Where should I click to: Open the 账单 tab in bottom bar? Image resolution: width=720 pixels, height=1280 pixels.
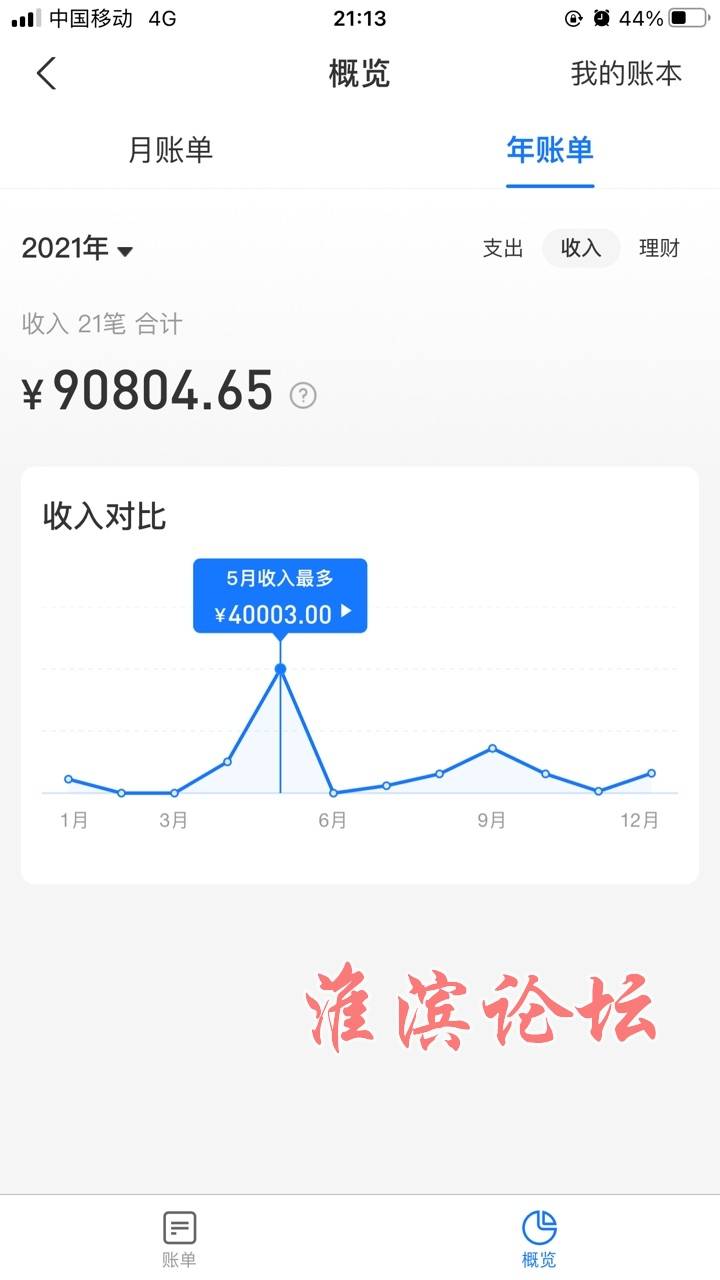[180, 1238]
